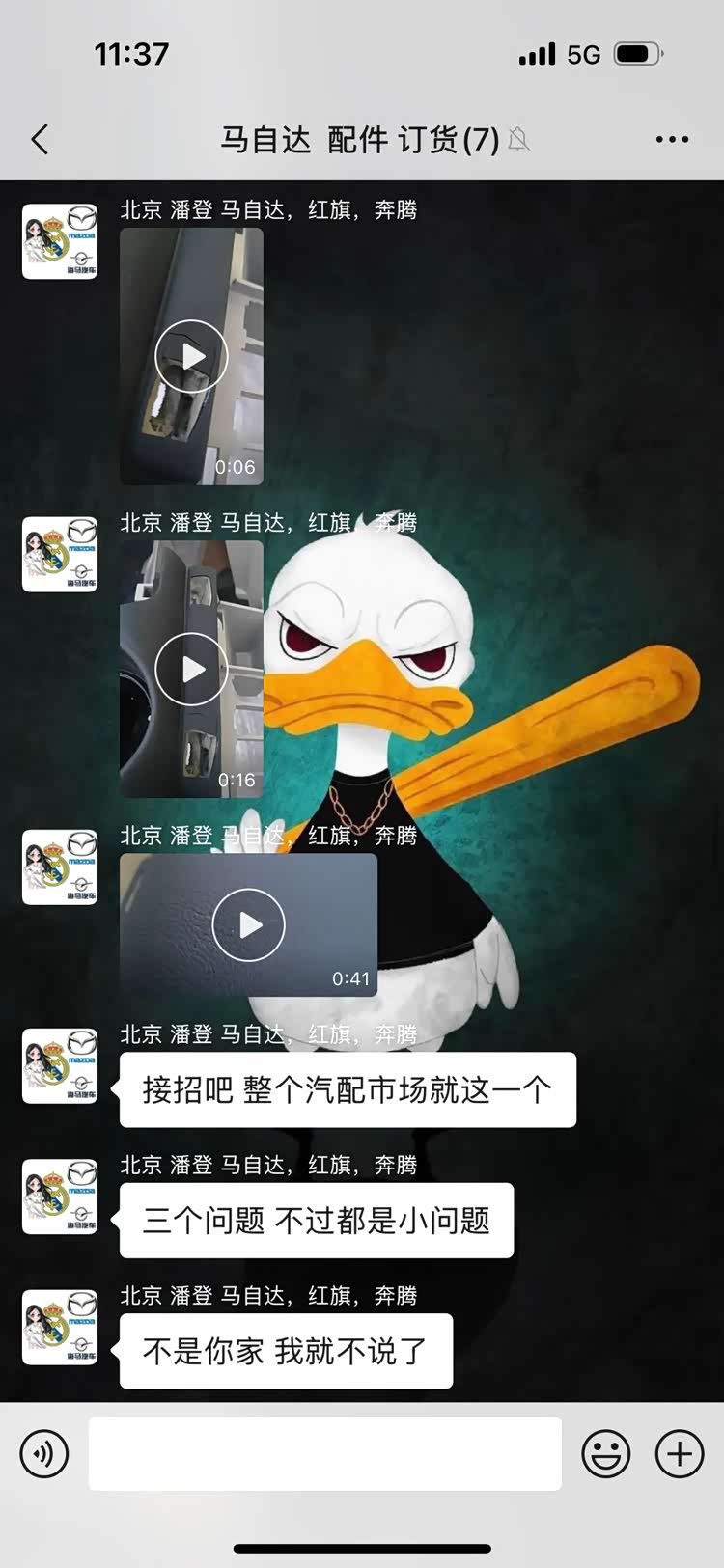This screenshot has width=724, height=1568.
Task: Play the 0:16 video message
Action: tap(191, 669)
